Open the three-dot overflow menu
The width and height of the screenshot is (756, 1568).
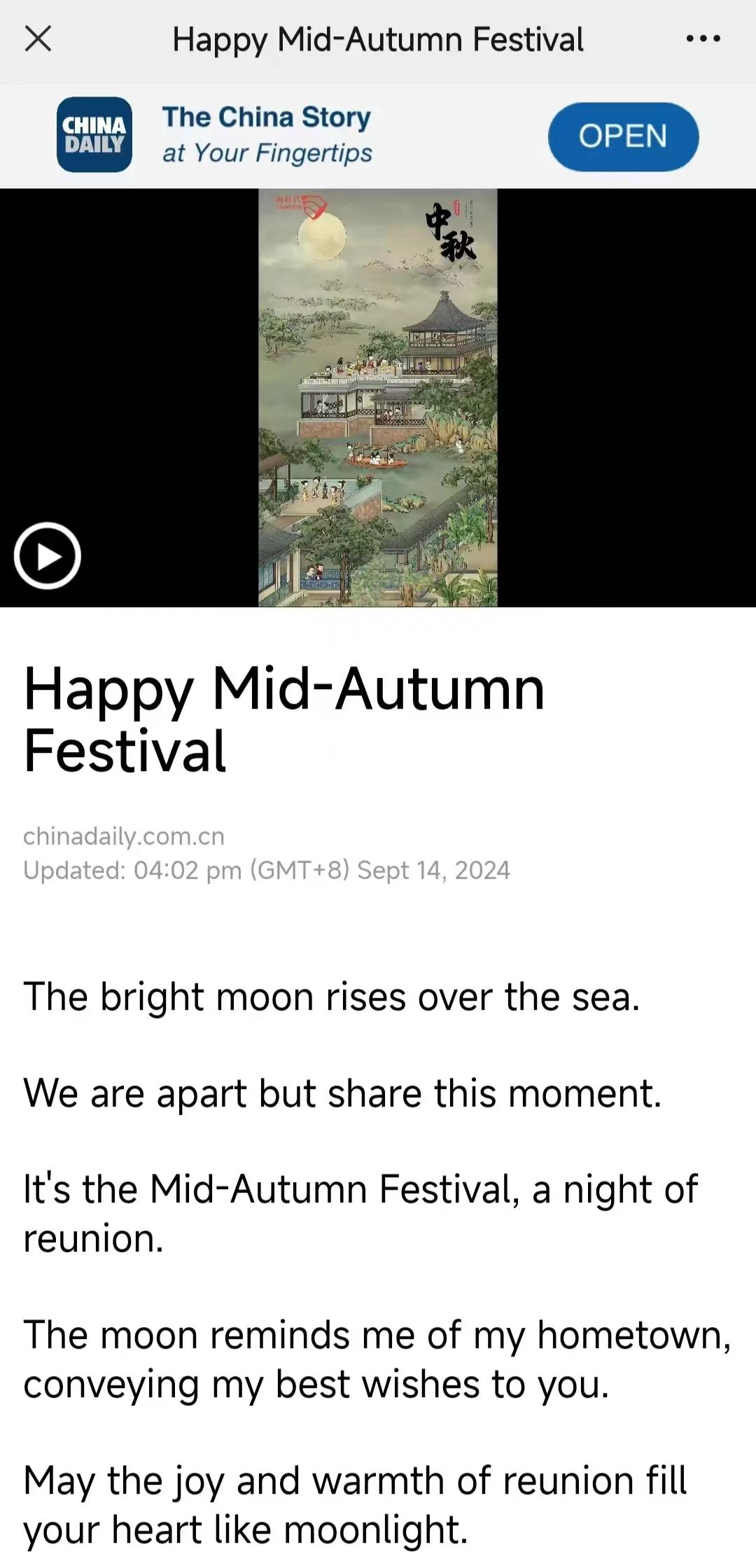[703, 39]
